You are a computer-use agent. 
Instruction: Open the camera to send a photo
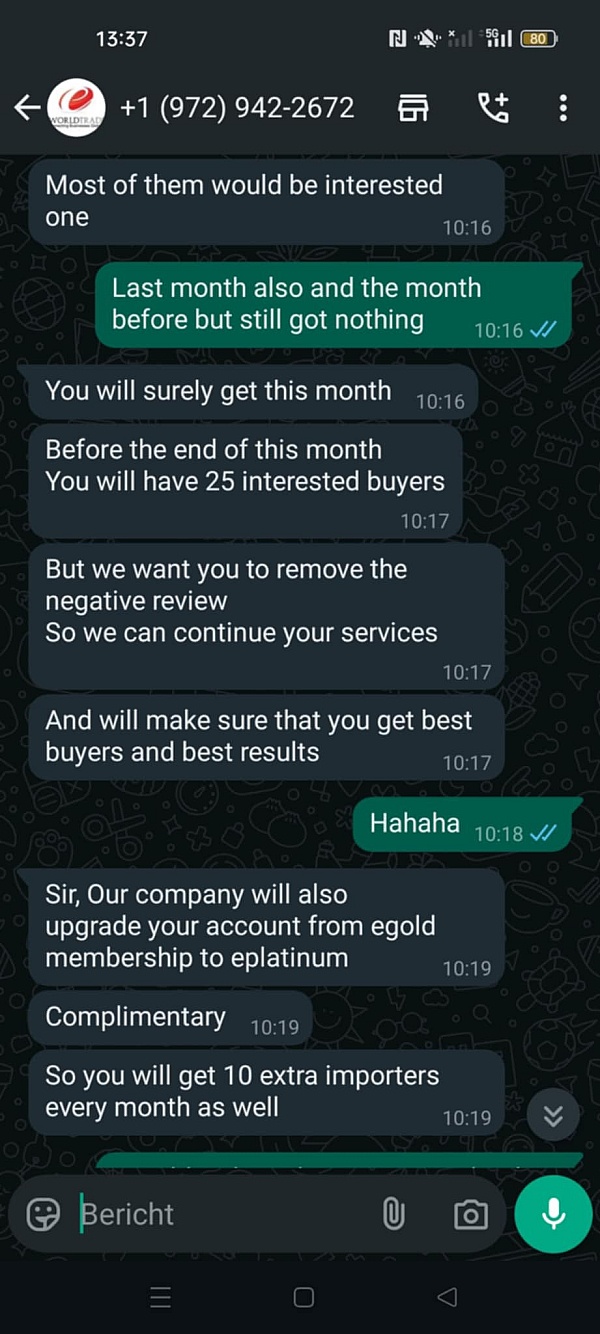pos(470,1214)
